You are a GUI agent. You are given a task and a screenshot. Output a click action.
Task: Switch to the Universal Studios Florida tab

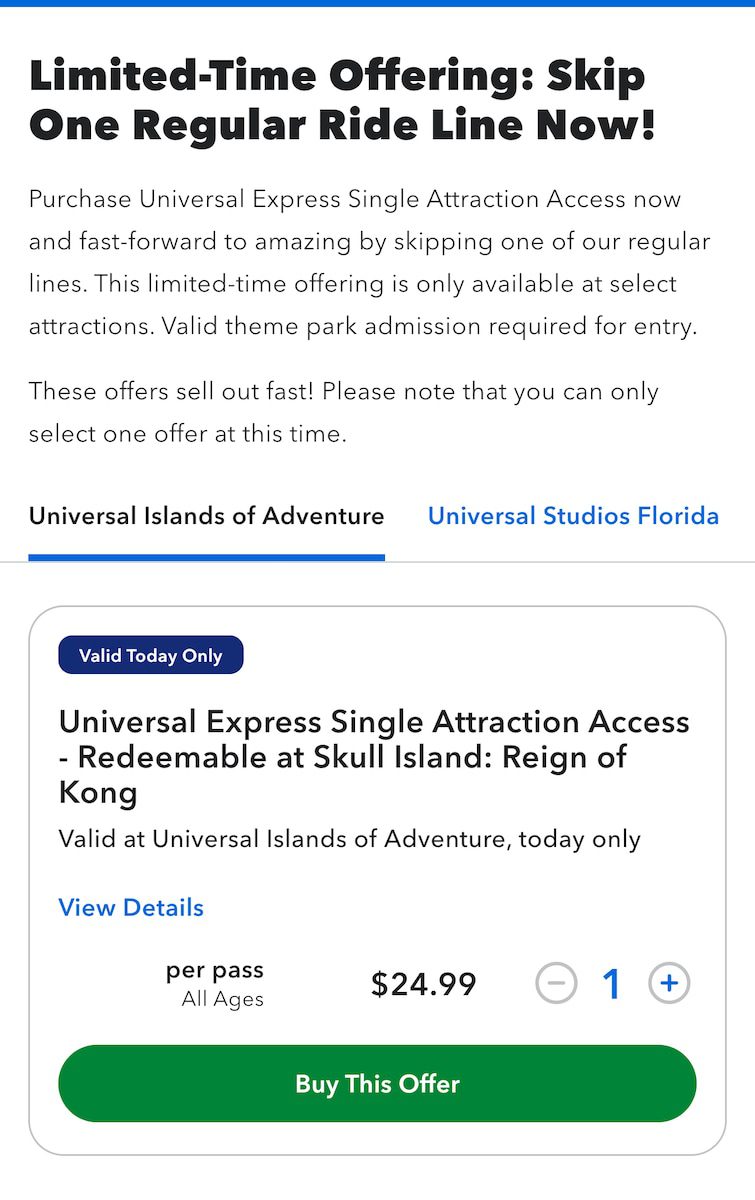coord(573,516)
